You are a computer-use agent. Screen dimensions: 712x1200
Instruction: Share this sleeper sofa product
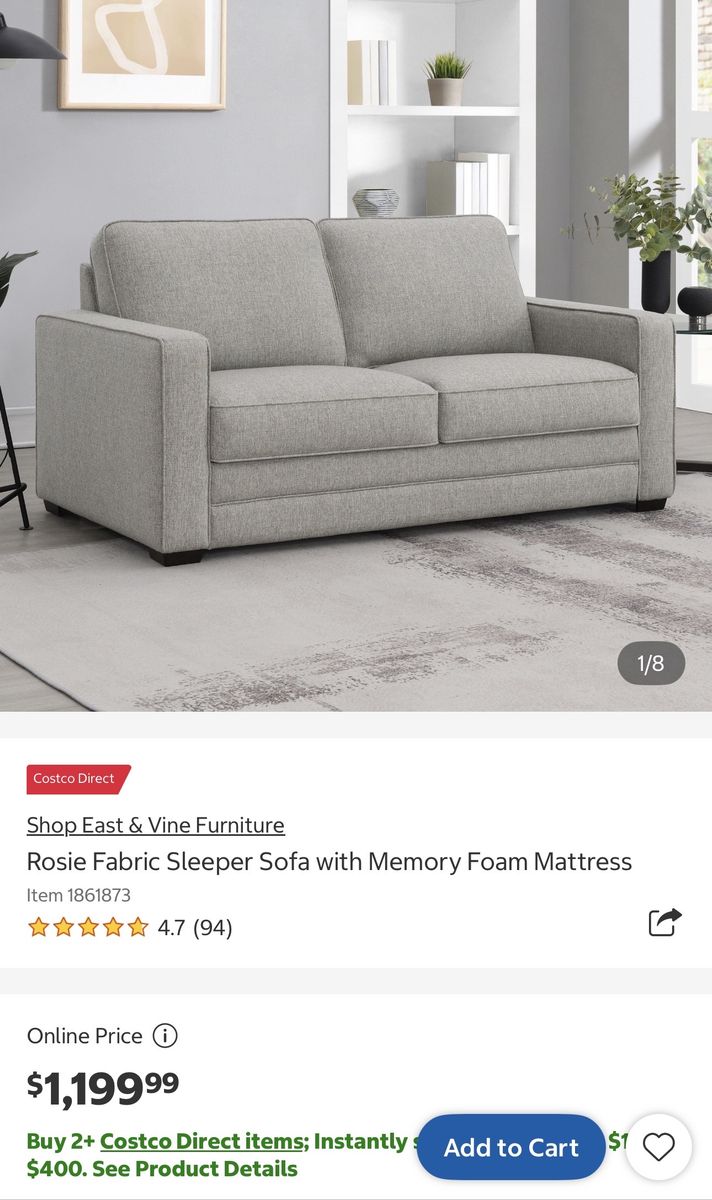(665, 921)
